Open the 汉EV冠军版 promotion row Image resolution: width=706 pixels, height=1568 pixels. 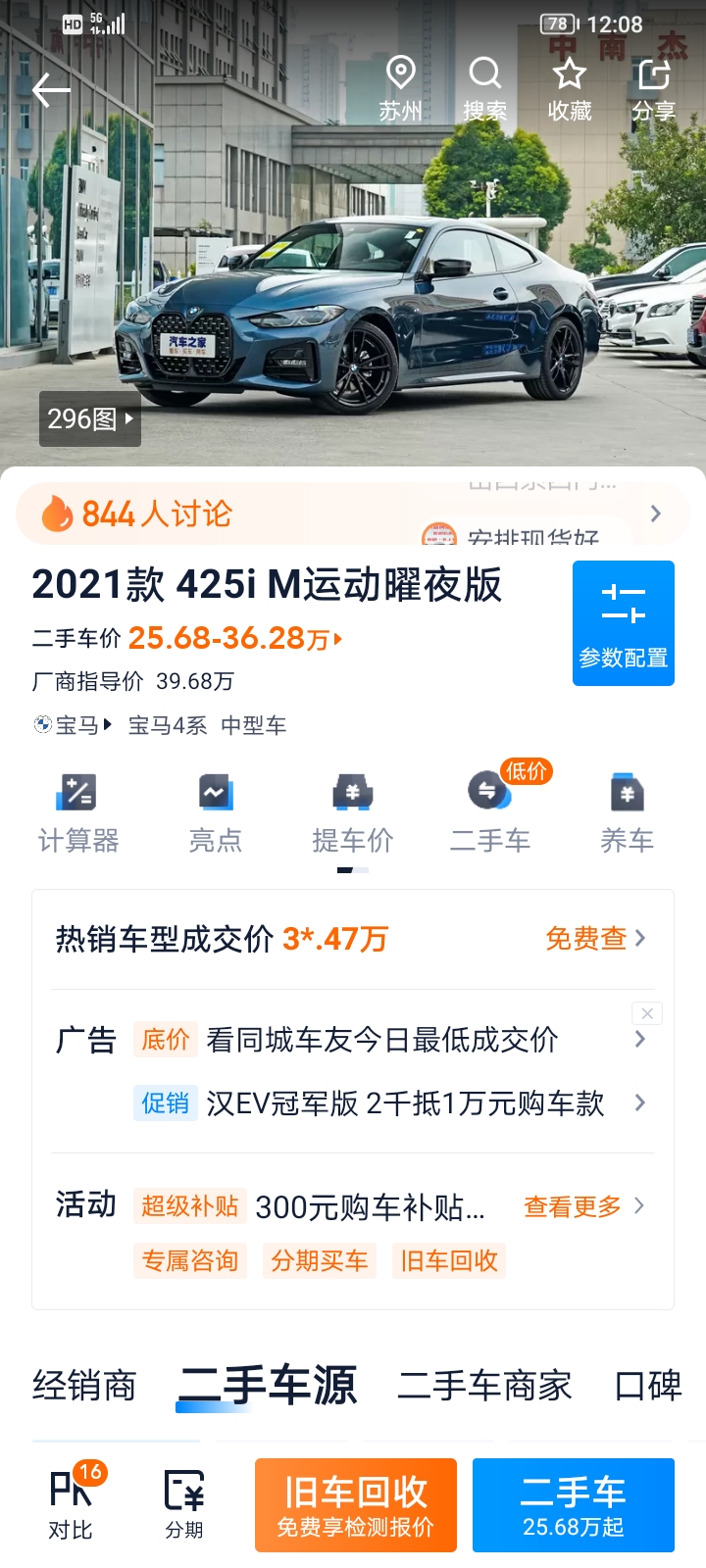click(390, 1103)
